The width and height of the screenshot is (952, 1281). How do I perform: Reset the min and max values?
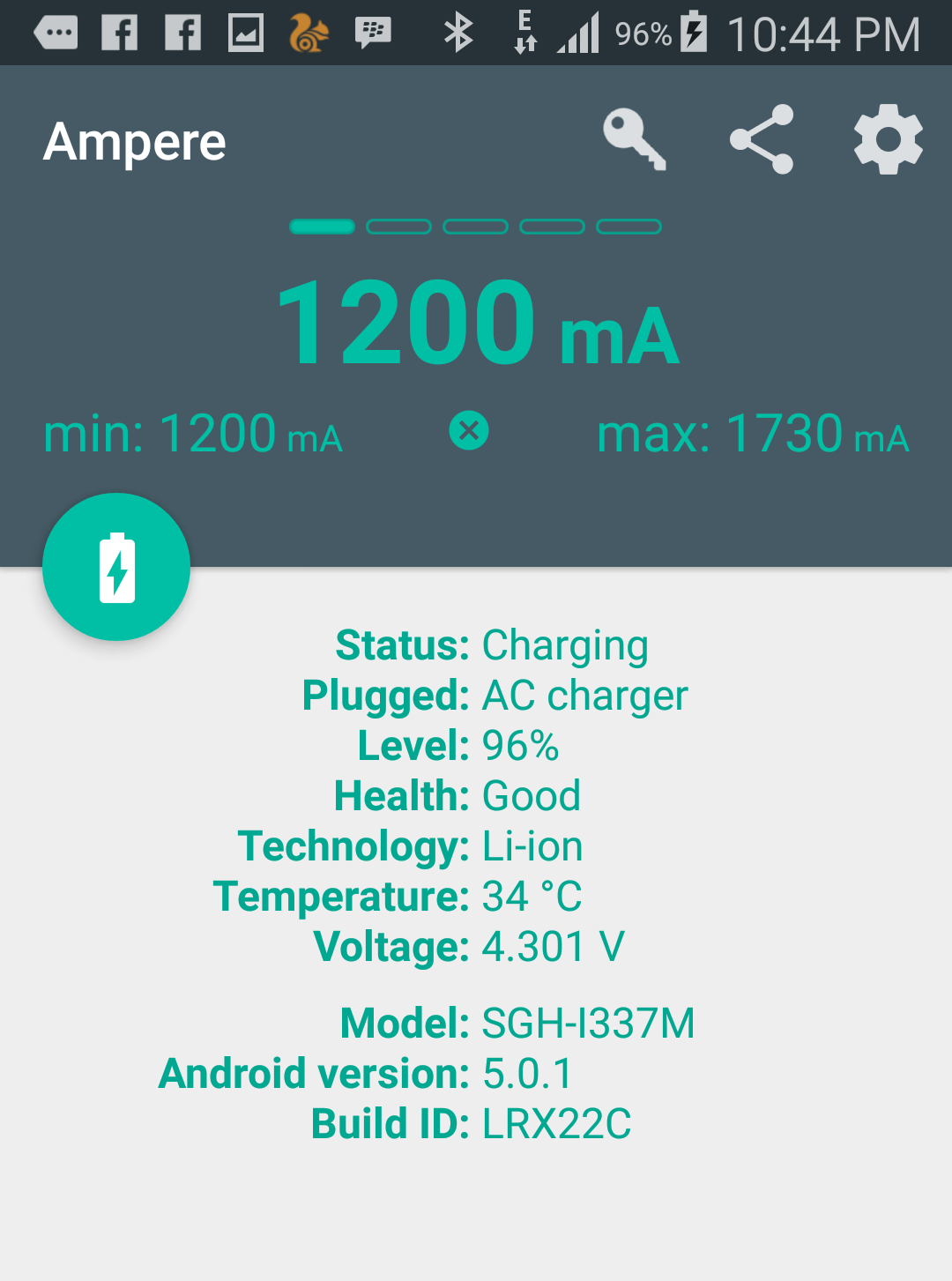(x=469, y=431)
